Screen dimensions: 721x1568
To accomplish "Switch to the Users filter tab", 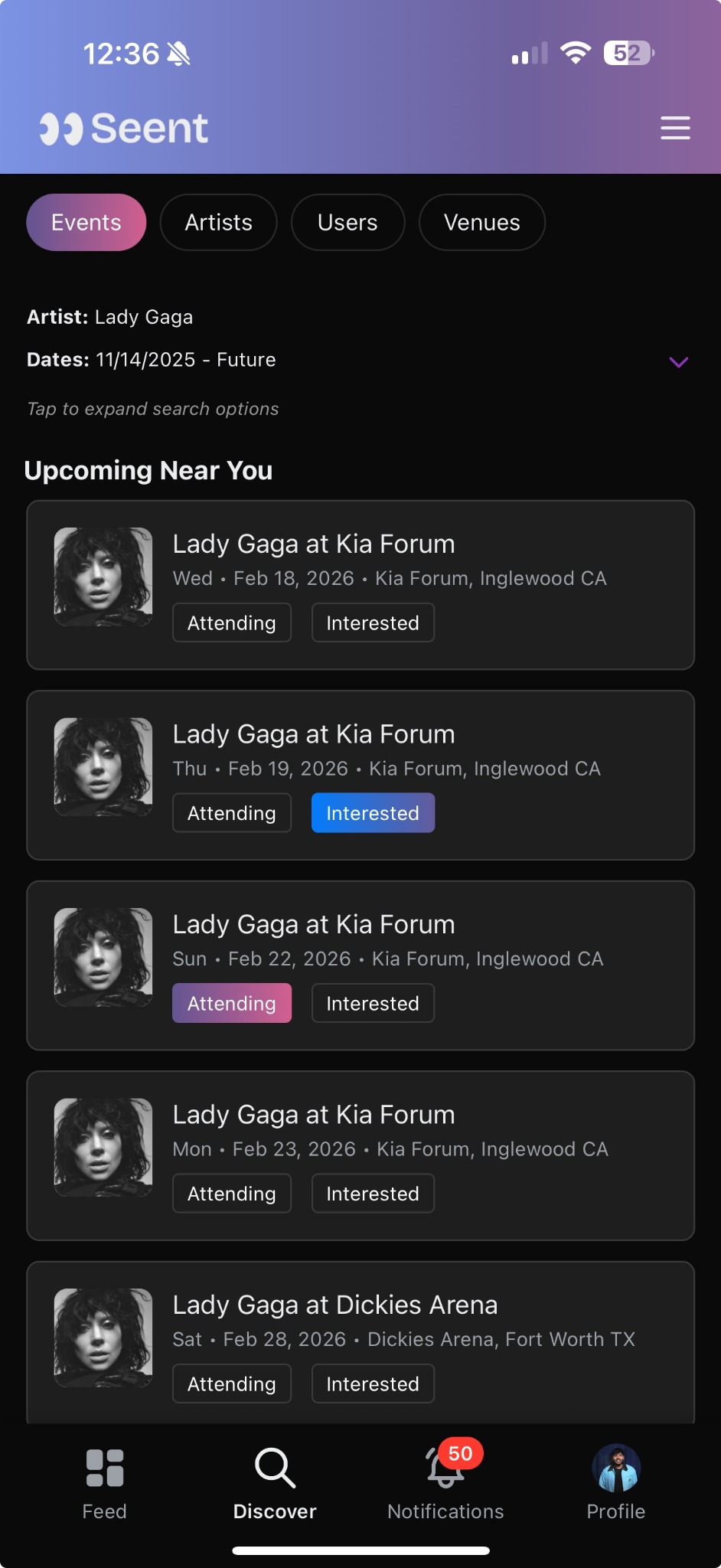I will 347,222.
